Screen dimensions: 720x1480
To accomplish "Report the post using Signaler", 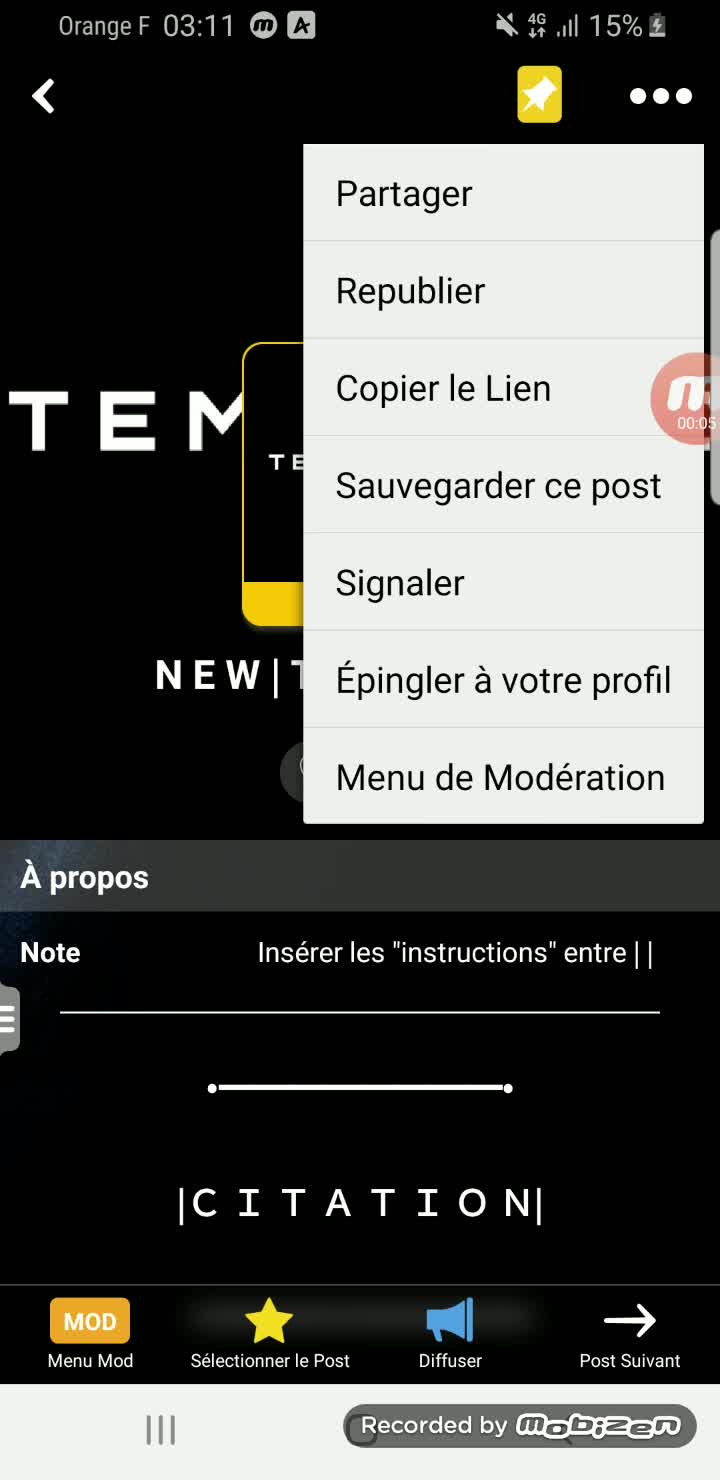I will [503, 582].
